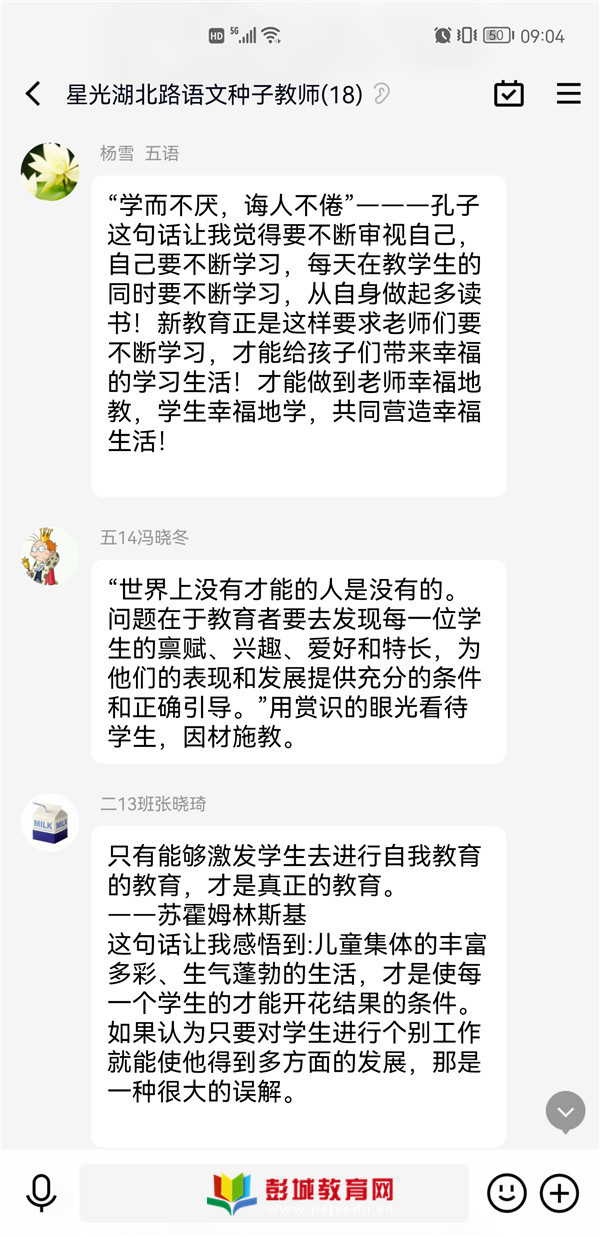Go back from the group chat
The width and height of the screenshot is (600, 1237).
[x=33, y=94]
